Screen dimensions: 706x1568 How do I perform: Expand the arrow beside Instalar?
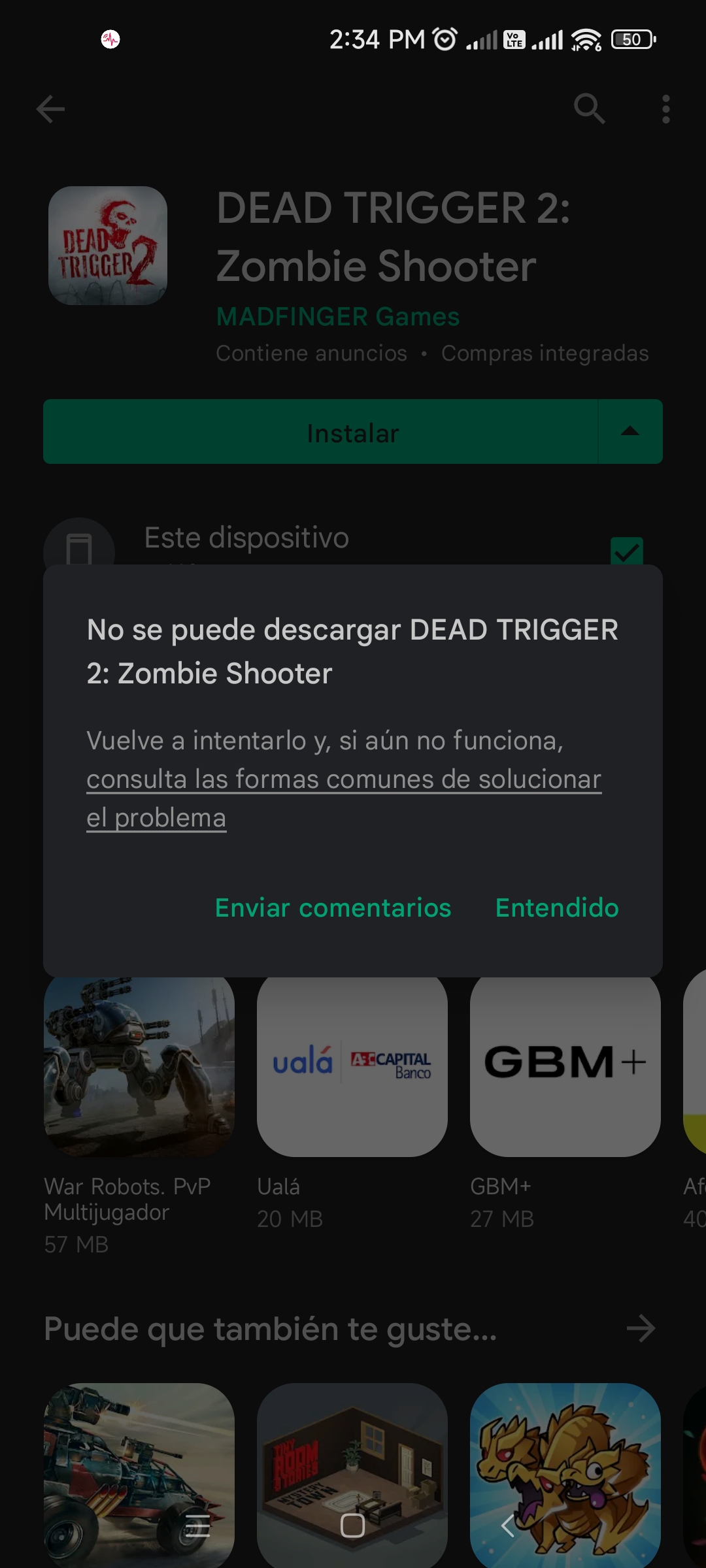tap(630, 432)
